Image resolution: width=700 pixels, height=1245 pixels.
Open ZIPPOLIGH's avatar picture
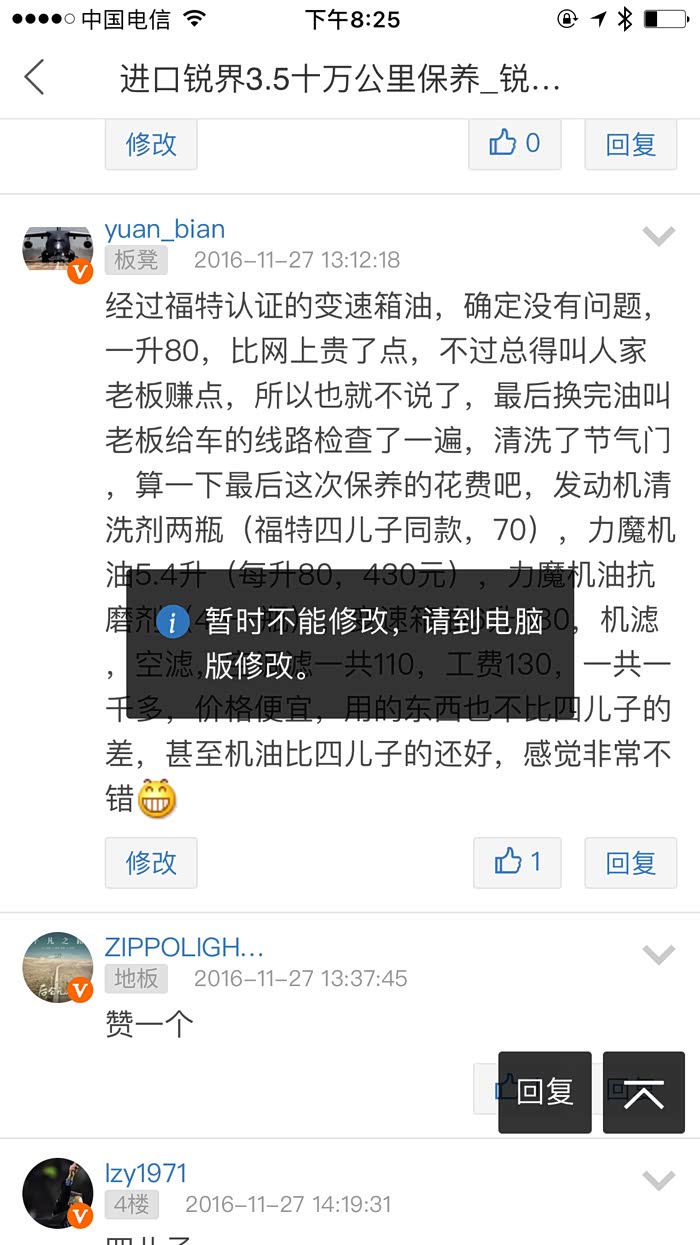(58, 967)
